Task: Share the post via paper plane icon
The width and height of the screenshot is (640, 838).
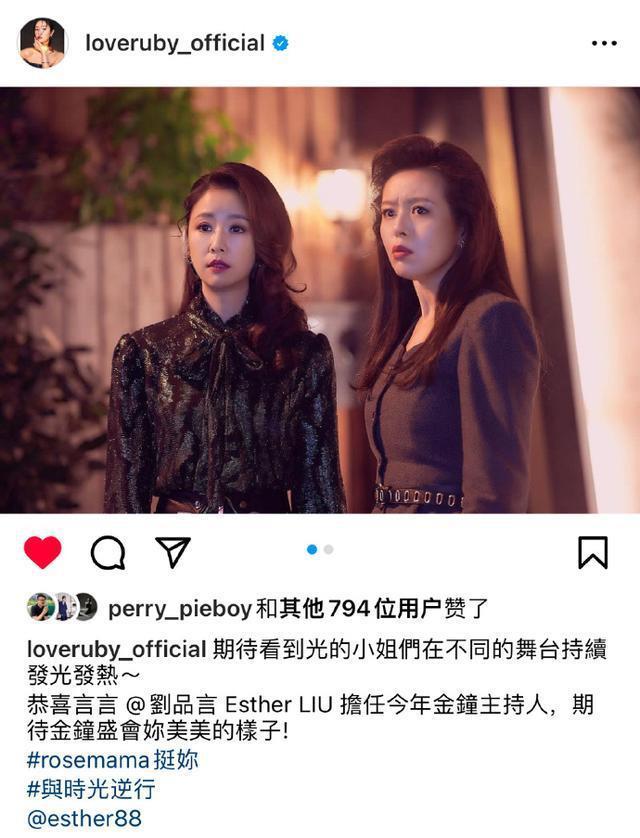Action: [x=173, y=551]
